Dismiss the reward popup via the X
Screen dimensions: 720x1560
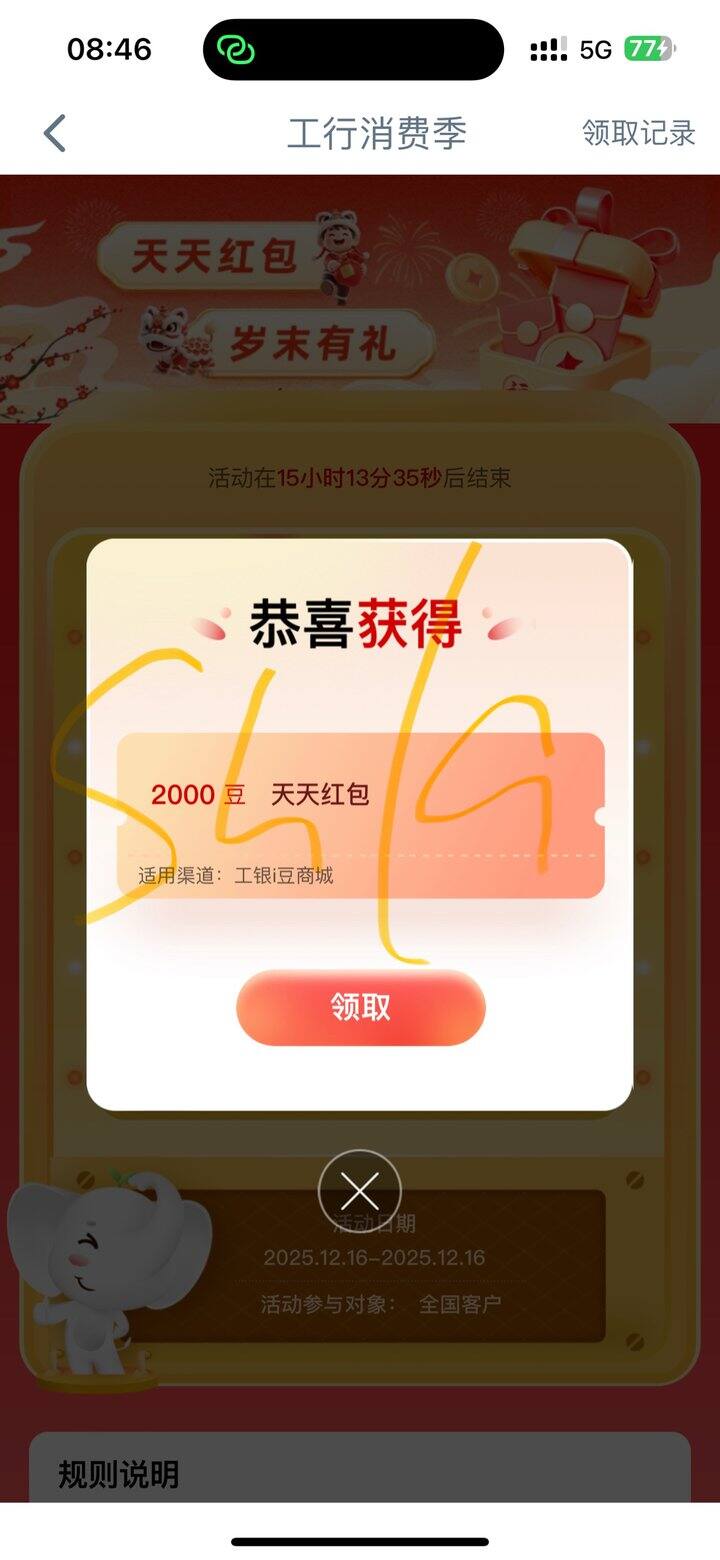360,1192
